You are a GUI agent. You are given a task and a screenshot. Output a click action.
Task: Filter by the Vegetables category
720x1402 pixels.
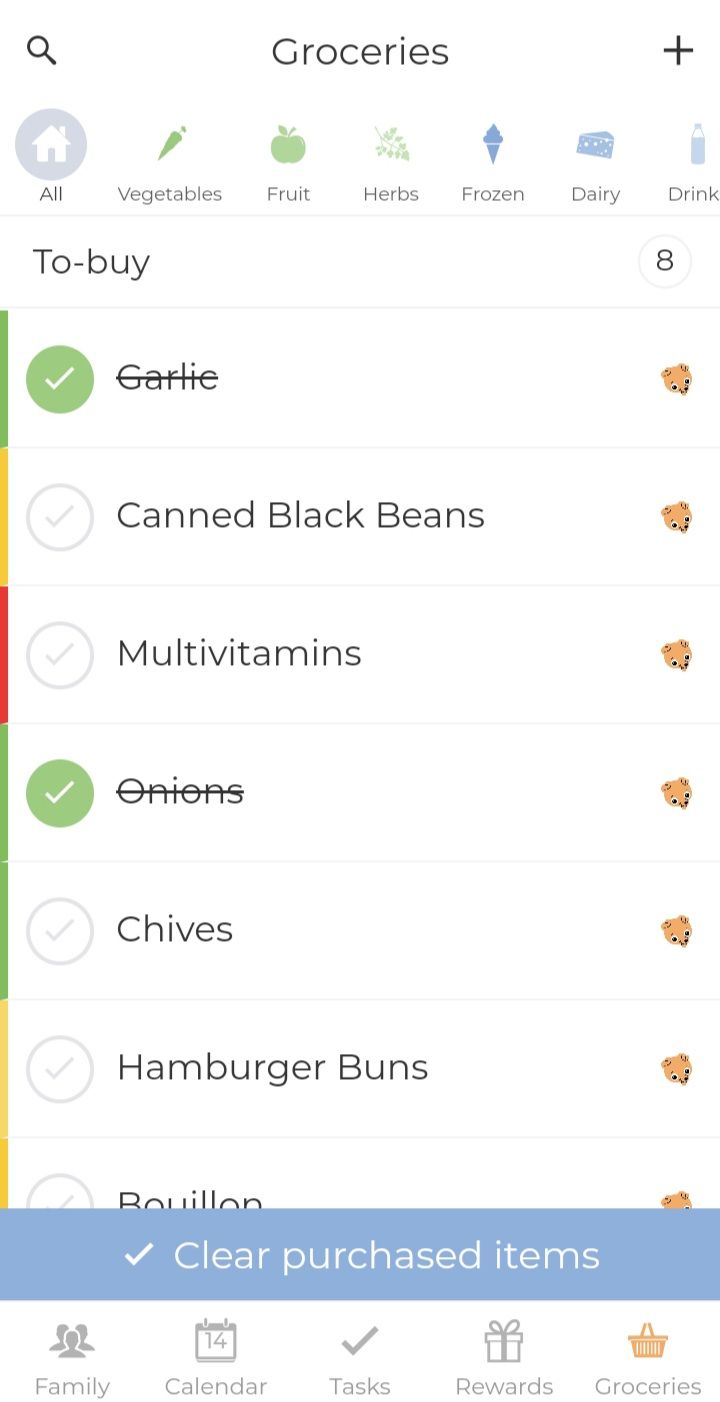[x=170, y=160]
